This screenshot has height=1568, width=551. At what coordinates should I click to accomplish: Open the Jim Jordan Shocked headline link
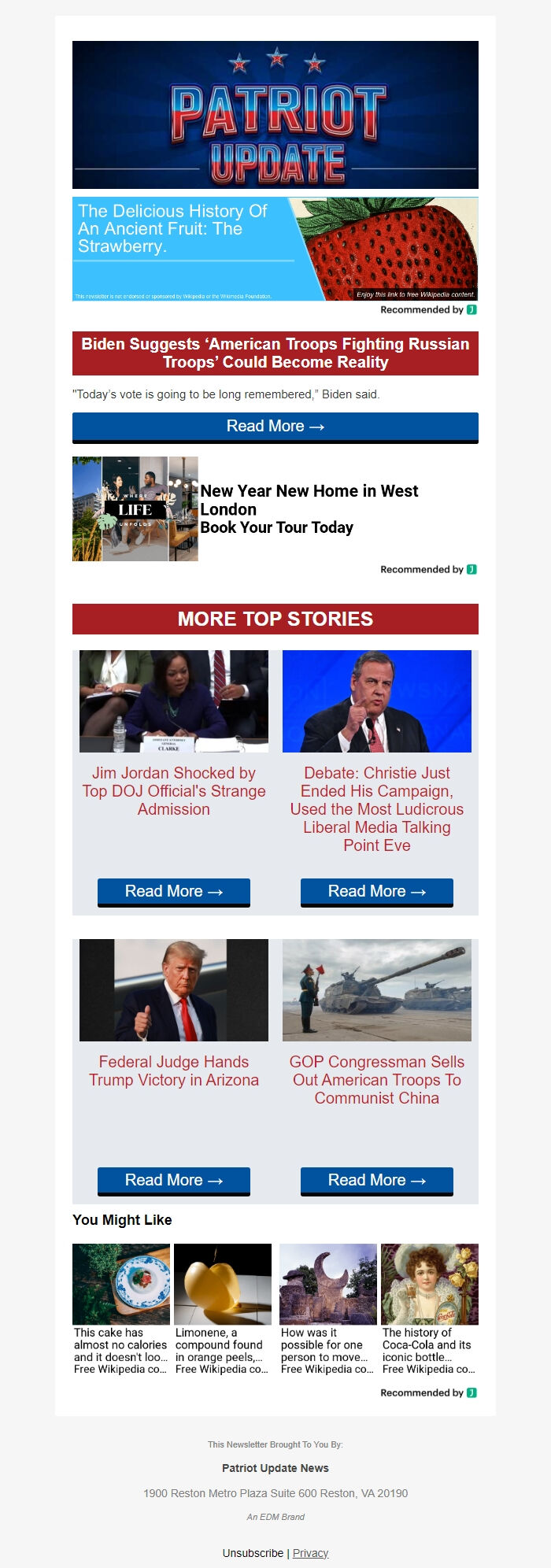[x=174, y=791]
